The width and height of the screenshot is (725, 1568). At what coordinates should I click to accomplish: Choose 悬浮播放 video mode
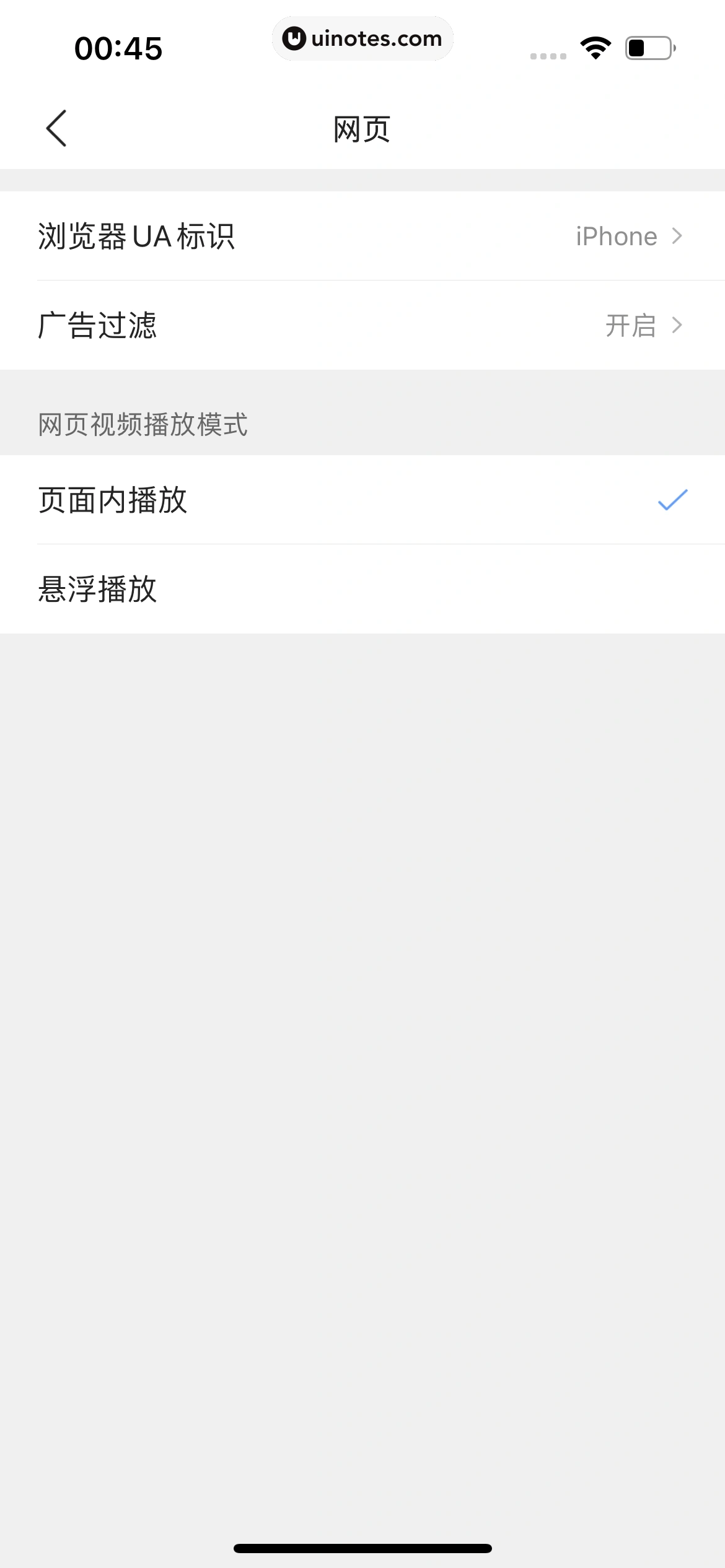(x=362, y=589)
